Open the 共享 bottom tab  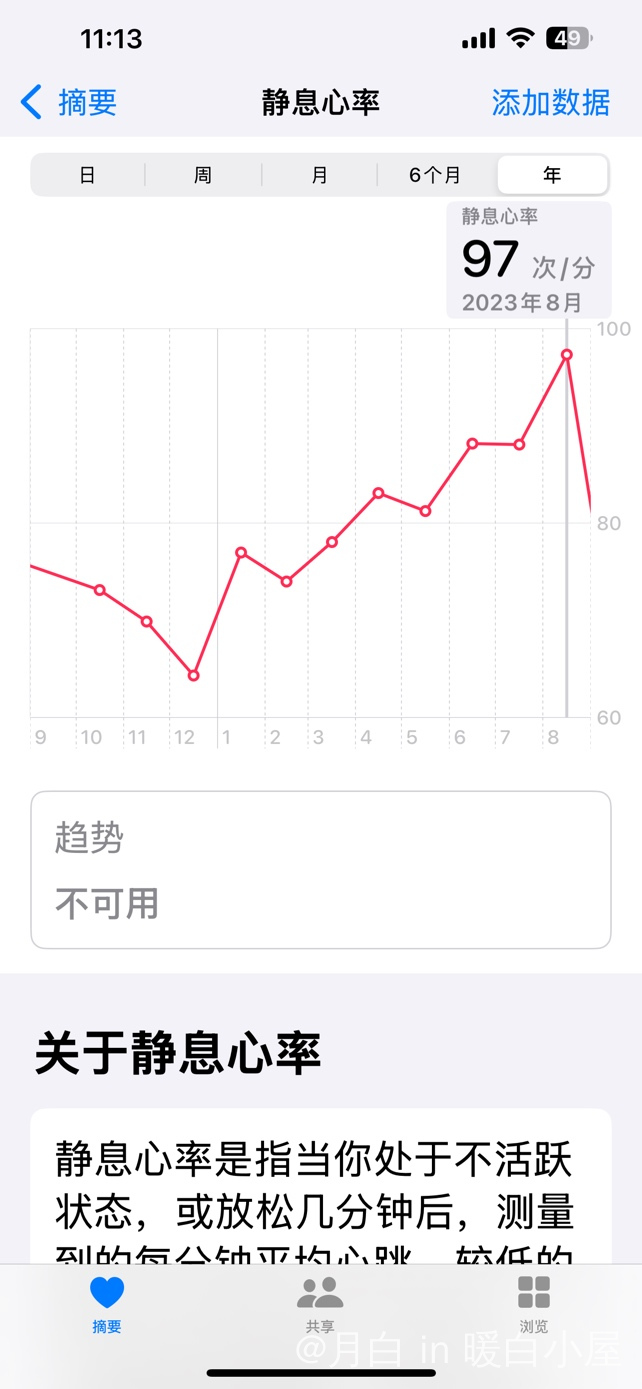point(320,1305)
